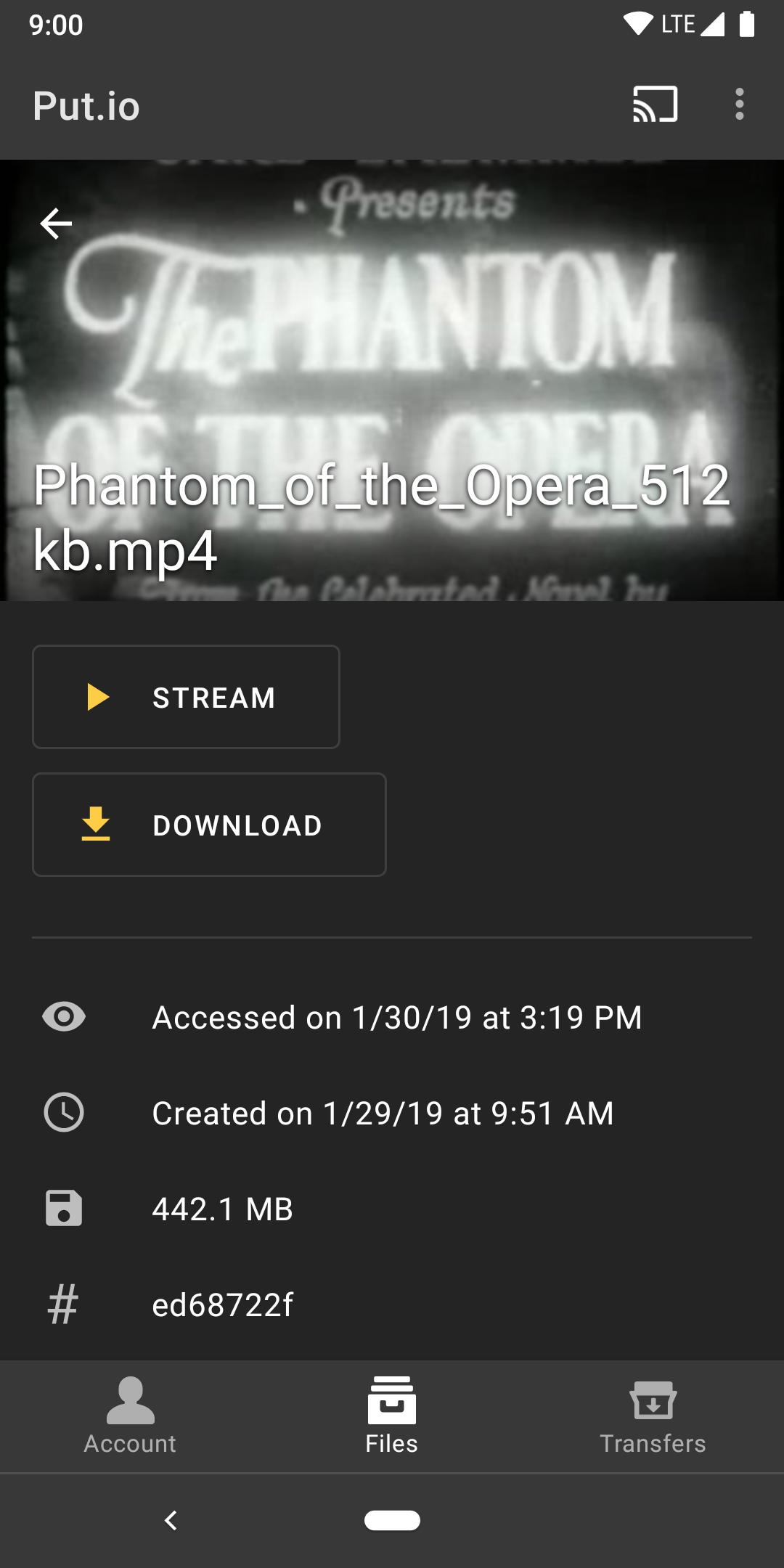Select the Files tab
Viewport: 784px width, 1568px height.
[392, 1416]
